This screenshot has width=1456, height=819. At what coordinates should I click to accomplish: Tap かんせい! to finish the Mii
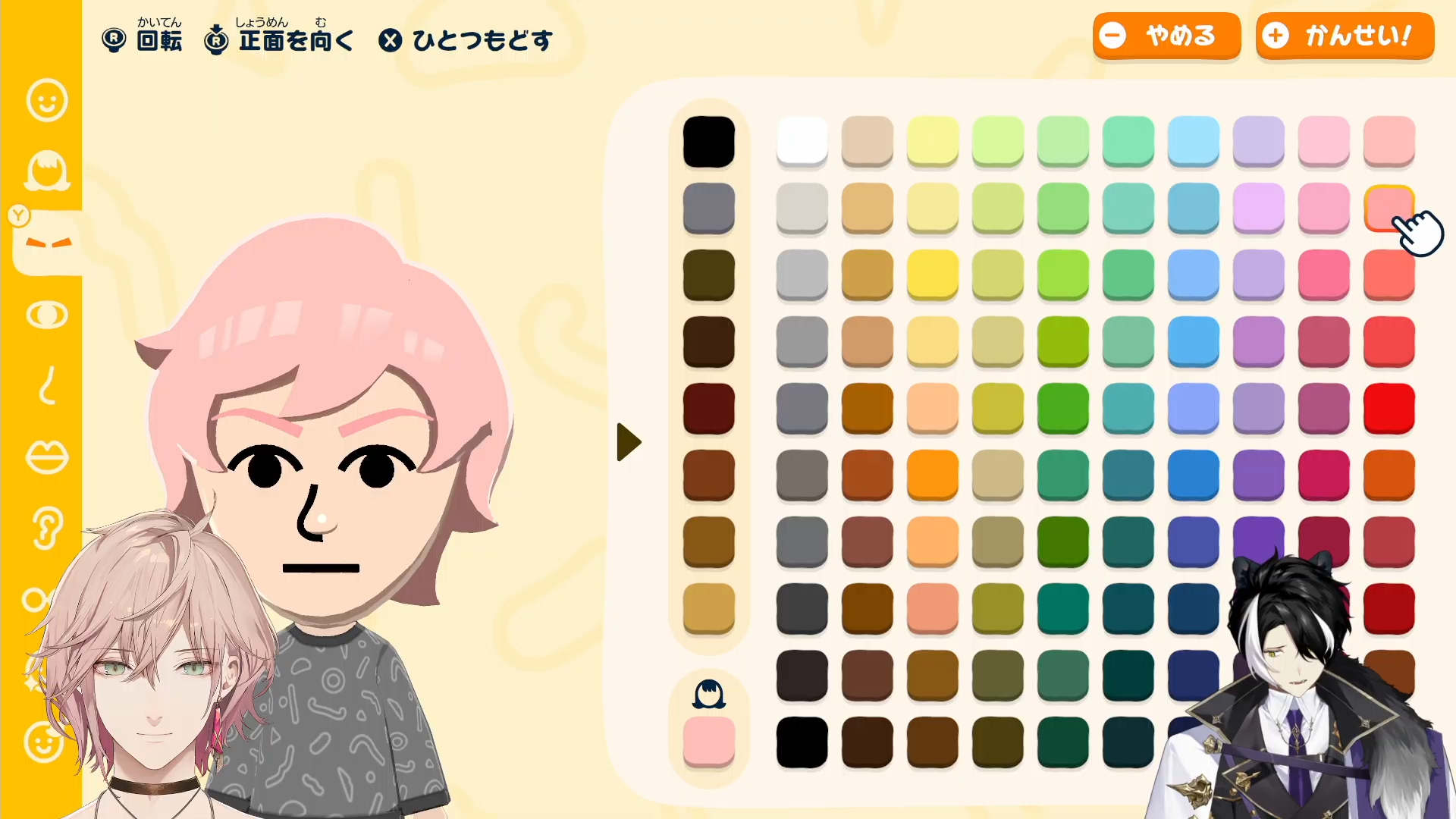point(1345,36)
